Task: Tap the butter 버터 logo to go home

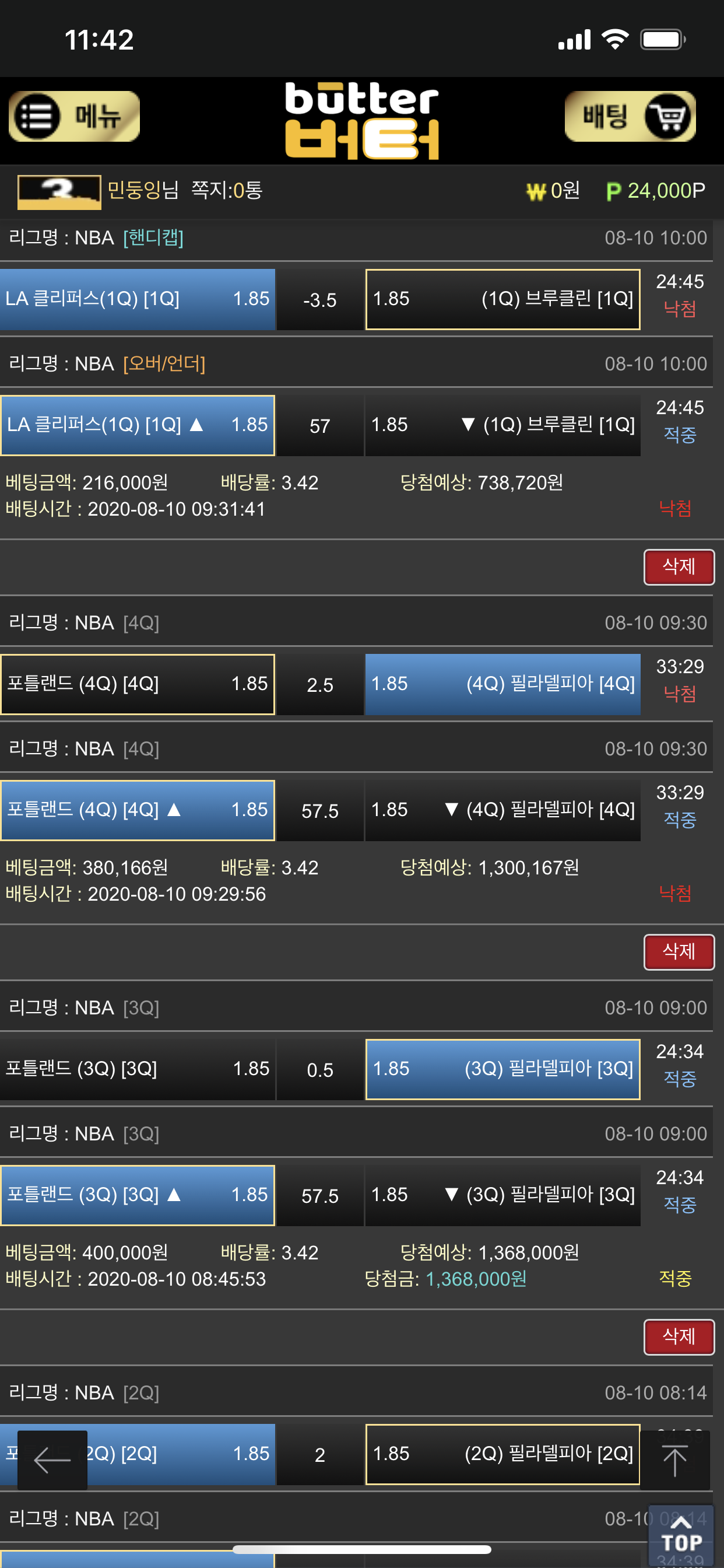Action: click(x=361, y=121)
